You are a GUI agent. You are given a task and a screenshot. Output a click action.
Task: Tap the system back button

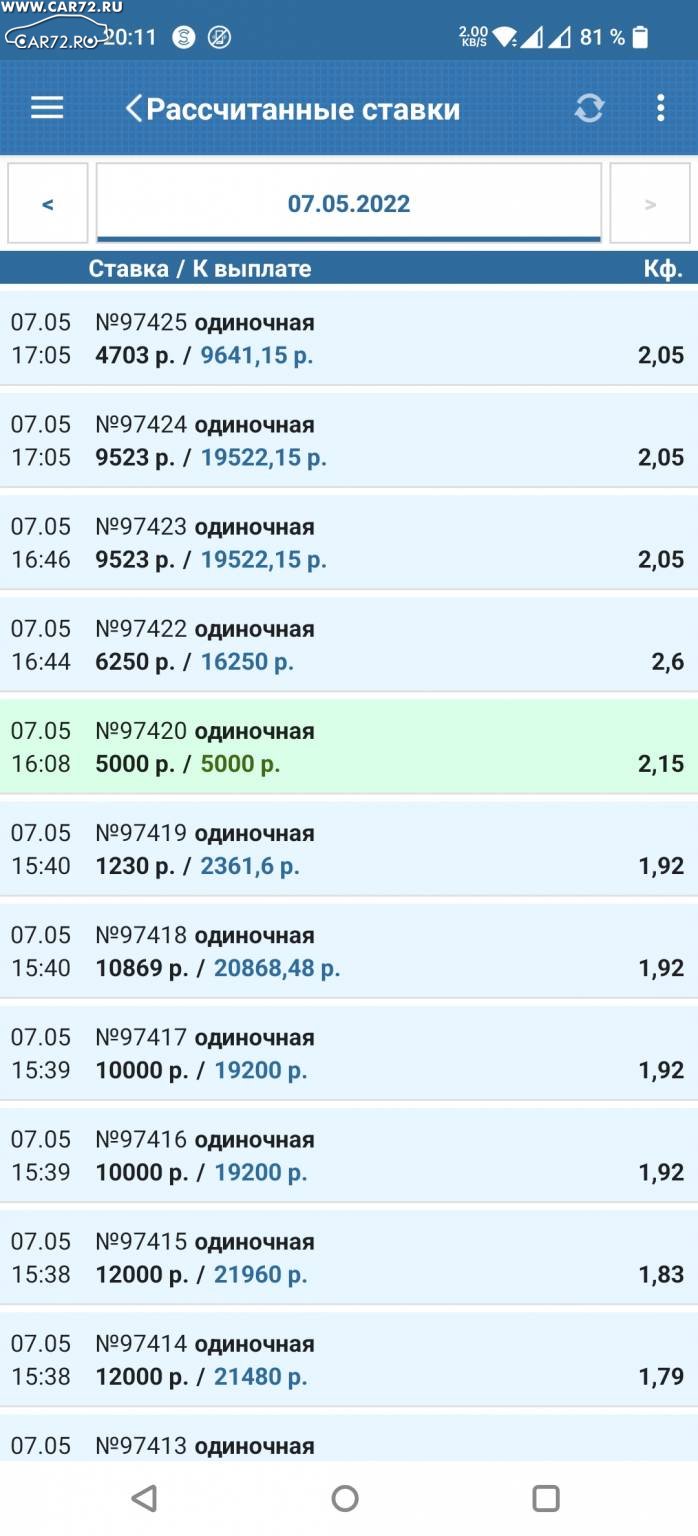[x=145, y=1497]
